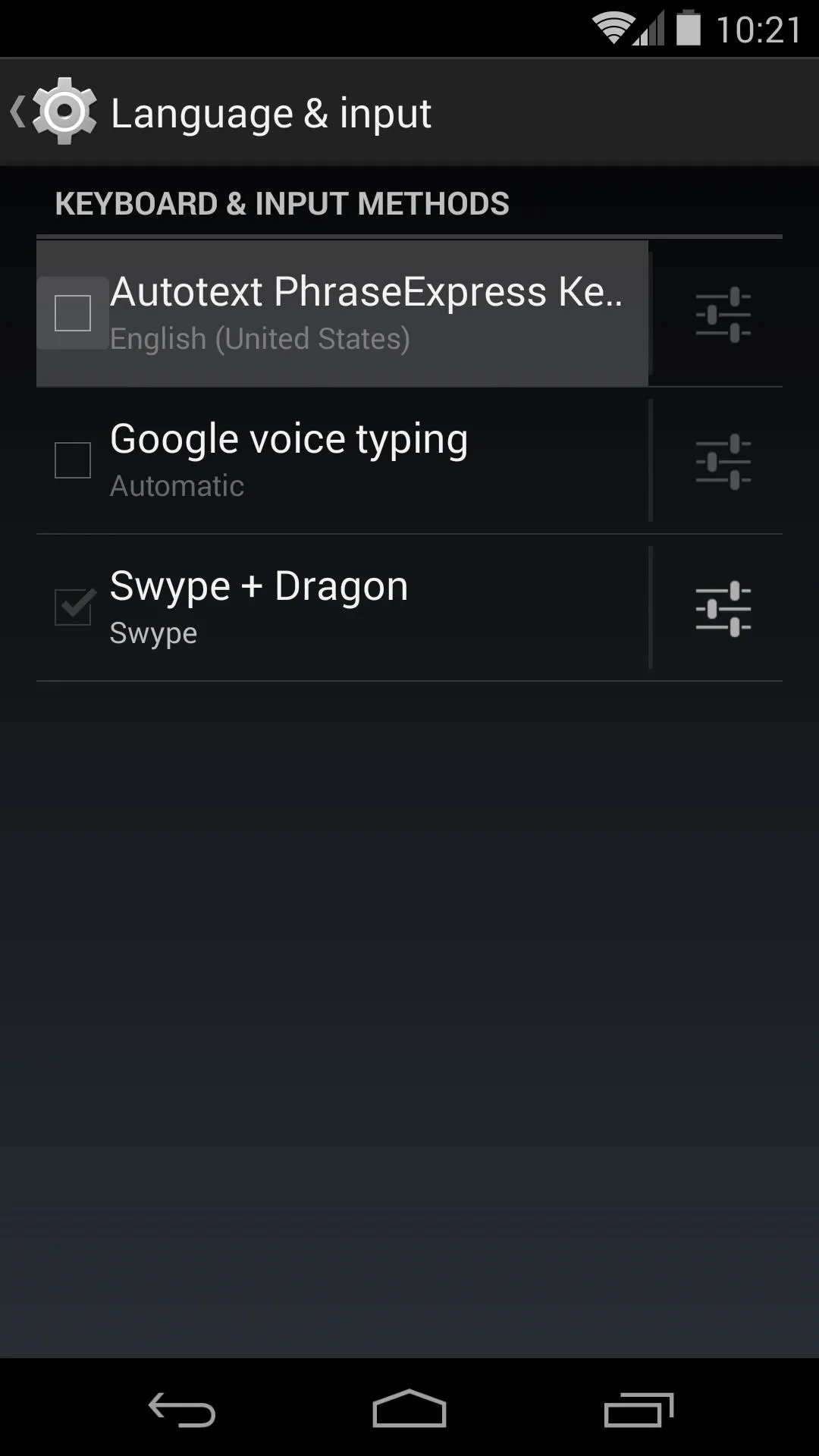The image size is (819, 1456).
Task: Enable the Autotext PhraseExpress keyboard checkbox
Action: (73, 313)
